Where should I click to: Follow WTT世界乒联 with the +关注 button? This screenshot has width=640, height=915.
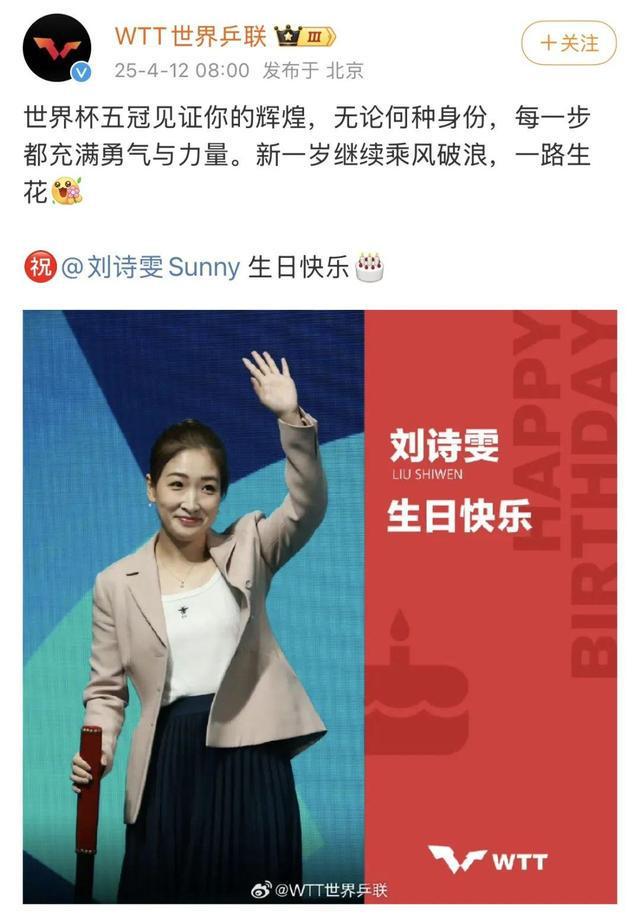click(569, 43)
